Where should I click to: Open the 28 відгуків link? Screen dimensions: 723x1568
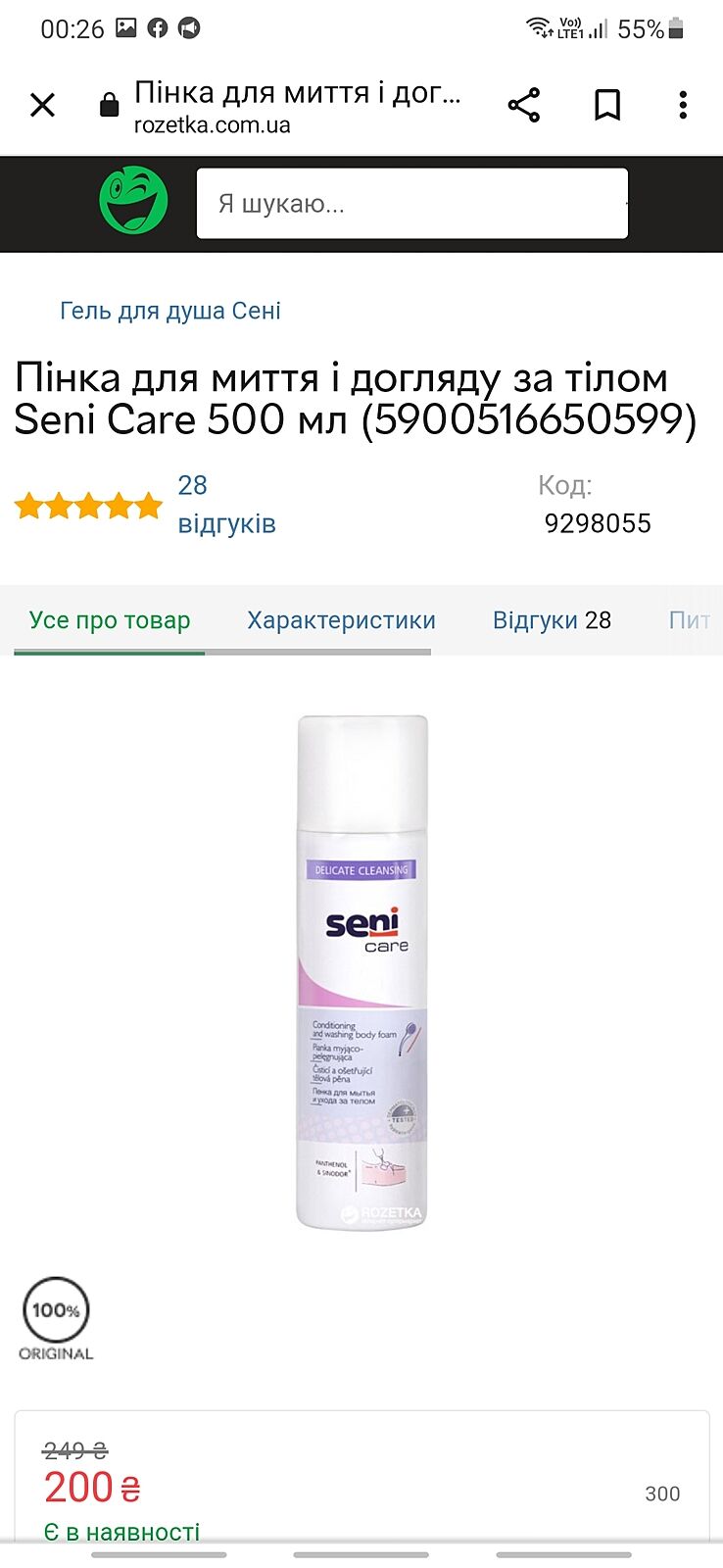[226, 505]
